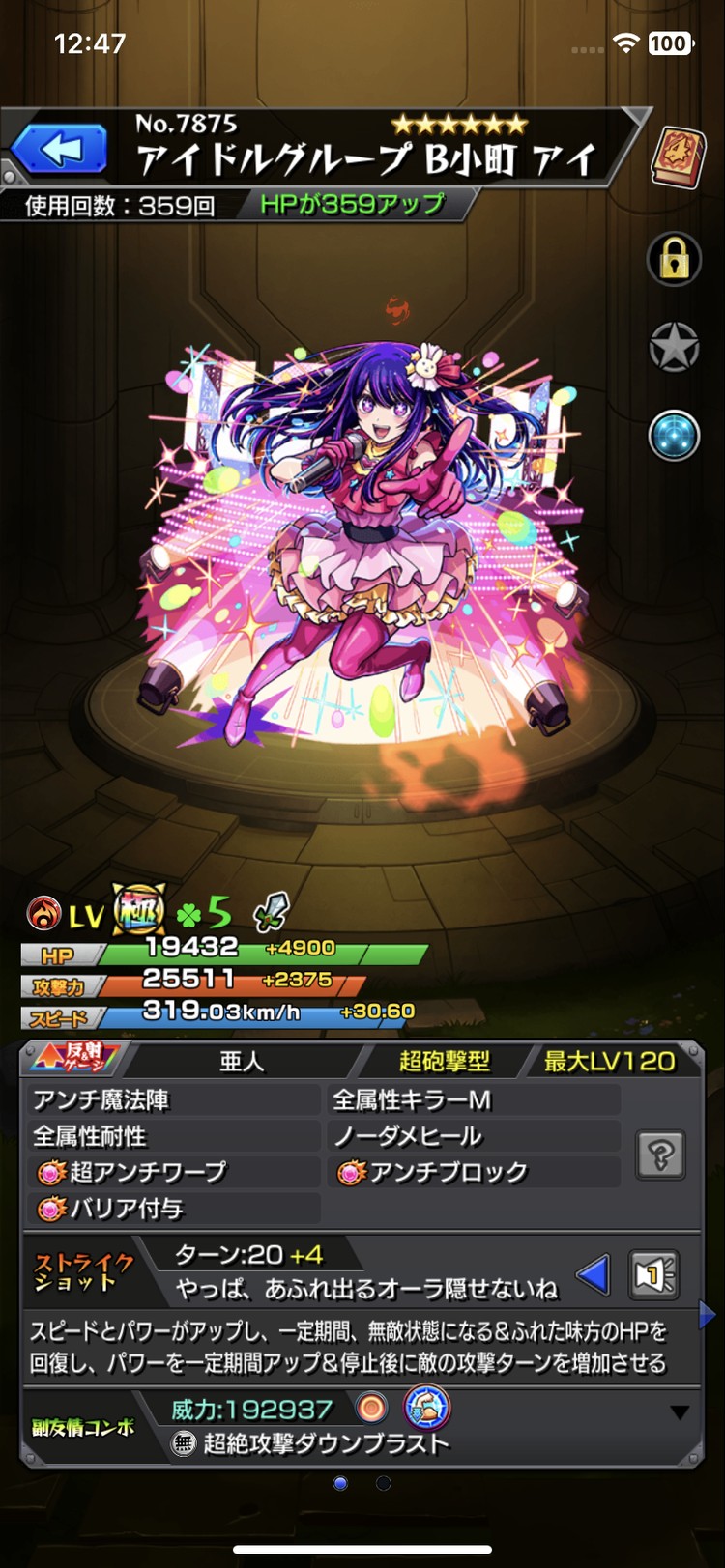Screen dimensions: 725x1568
Task: Toggle the gold lock on this character
Action: [x=674, y=257]
